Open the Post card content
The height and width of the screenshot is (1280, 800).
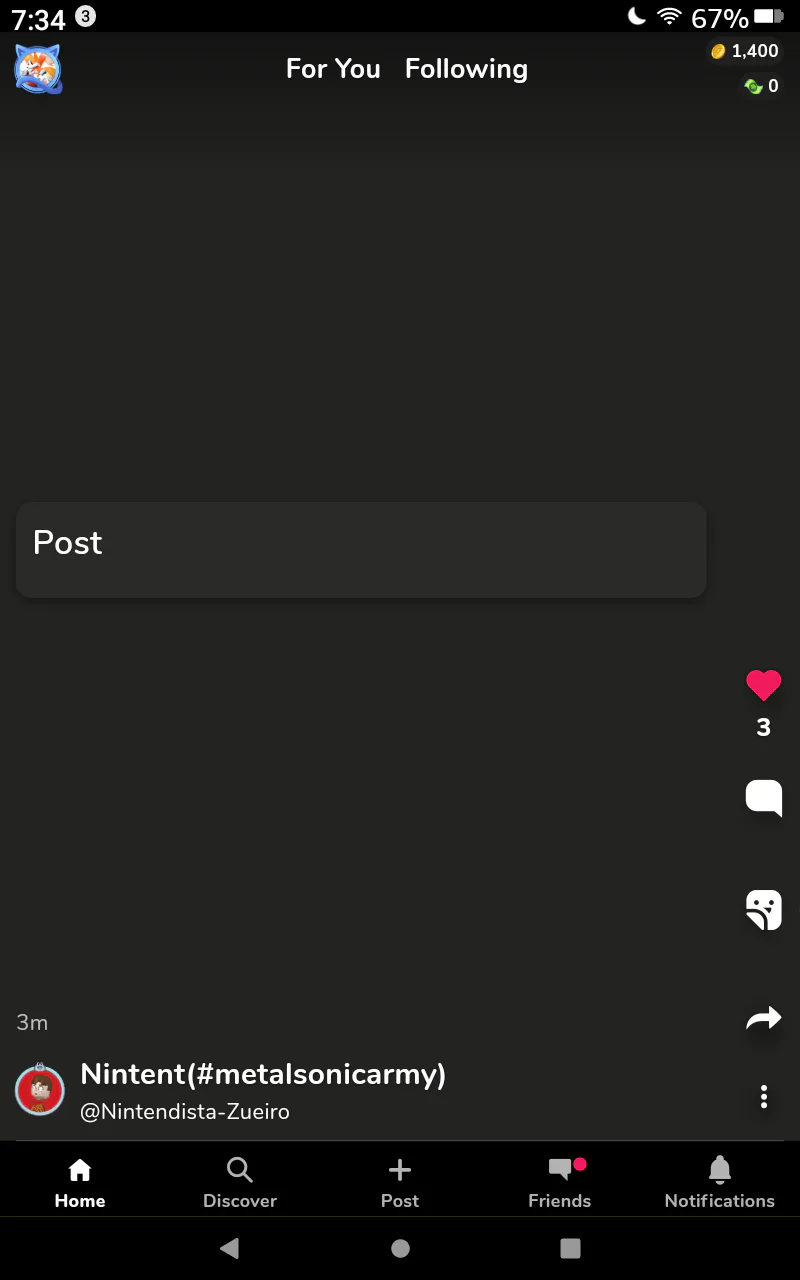pyautogui.click(x=361, y=550)
